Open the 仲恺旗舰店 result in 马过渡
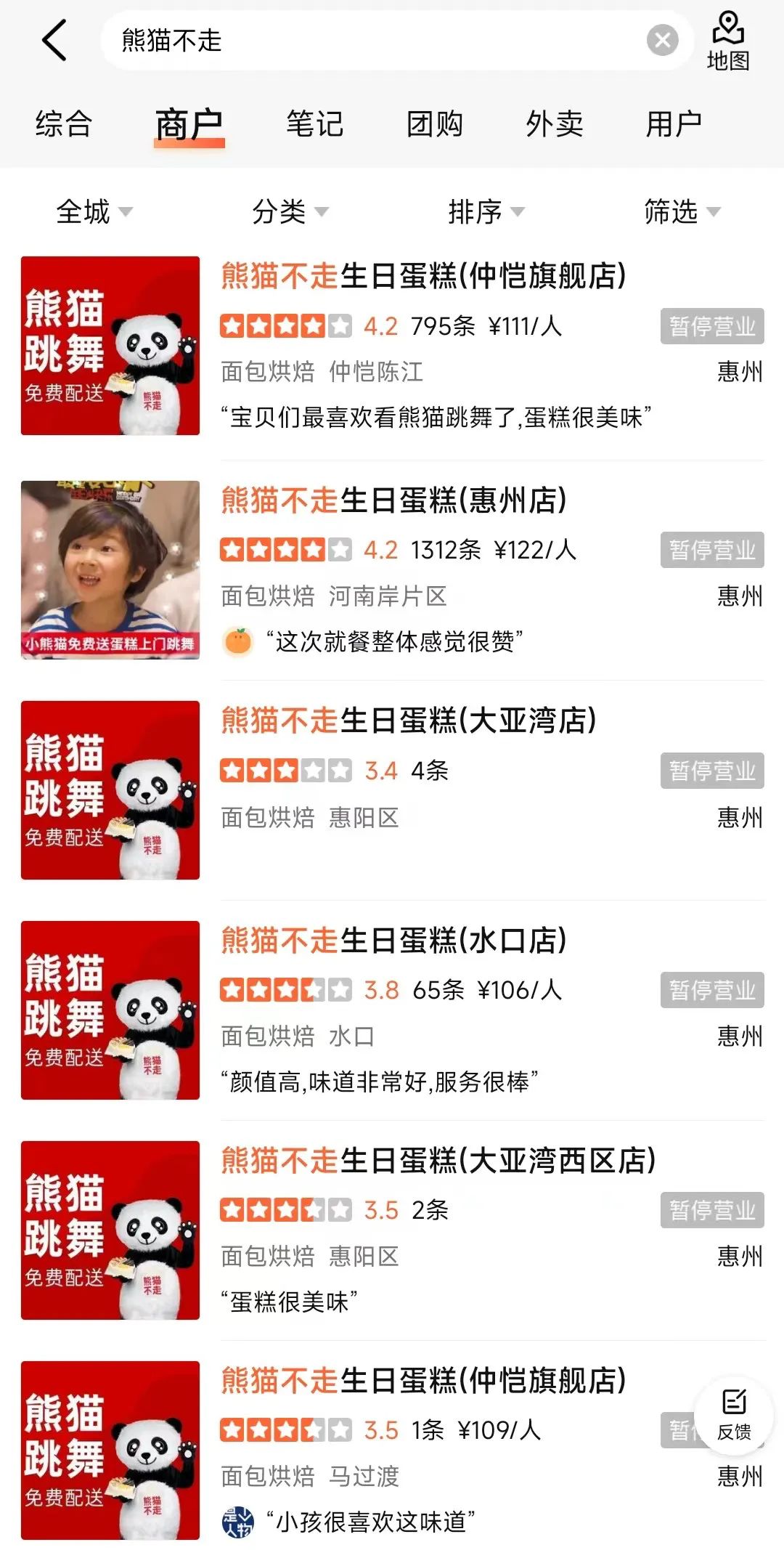This screenshot has width=784, height=1550. click(423, 1381)
